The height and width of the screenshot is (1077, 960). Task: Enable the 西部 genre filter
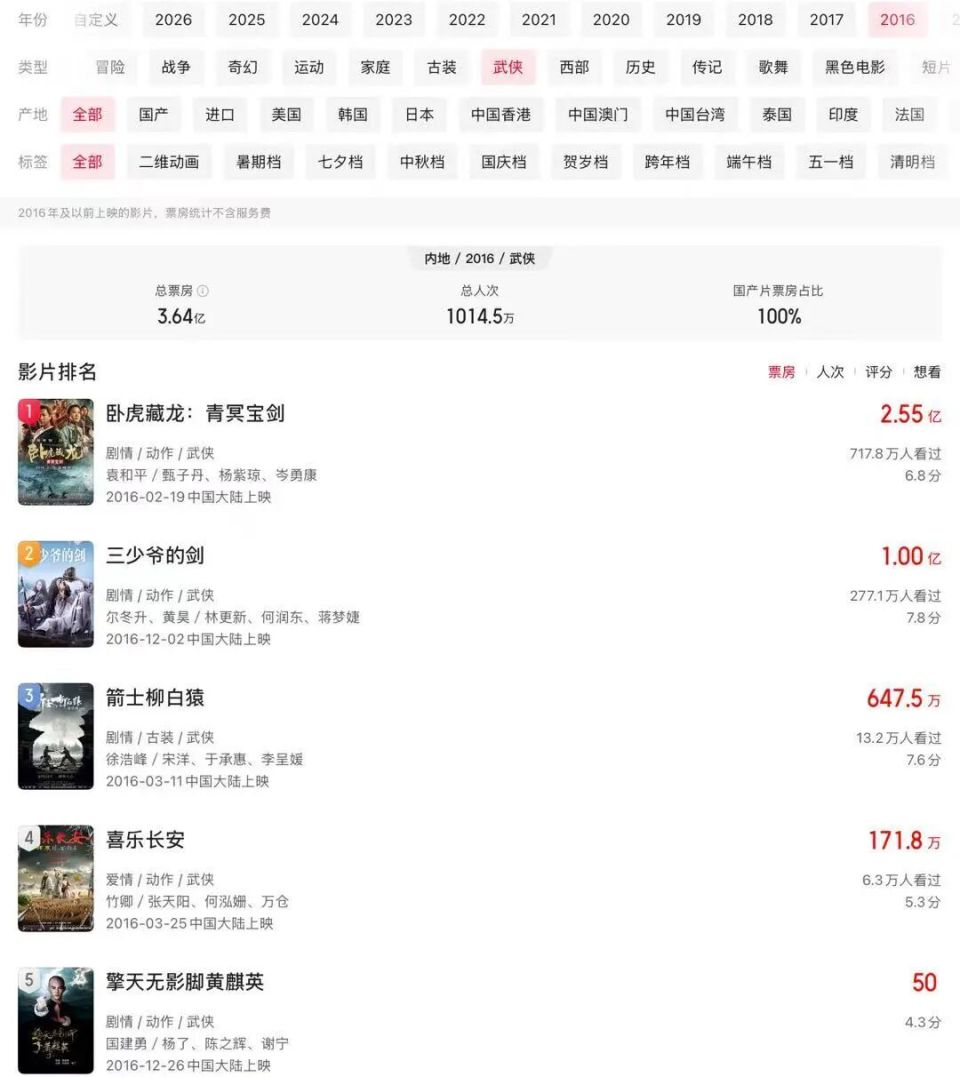[x=574, y=67]
